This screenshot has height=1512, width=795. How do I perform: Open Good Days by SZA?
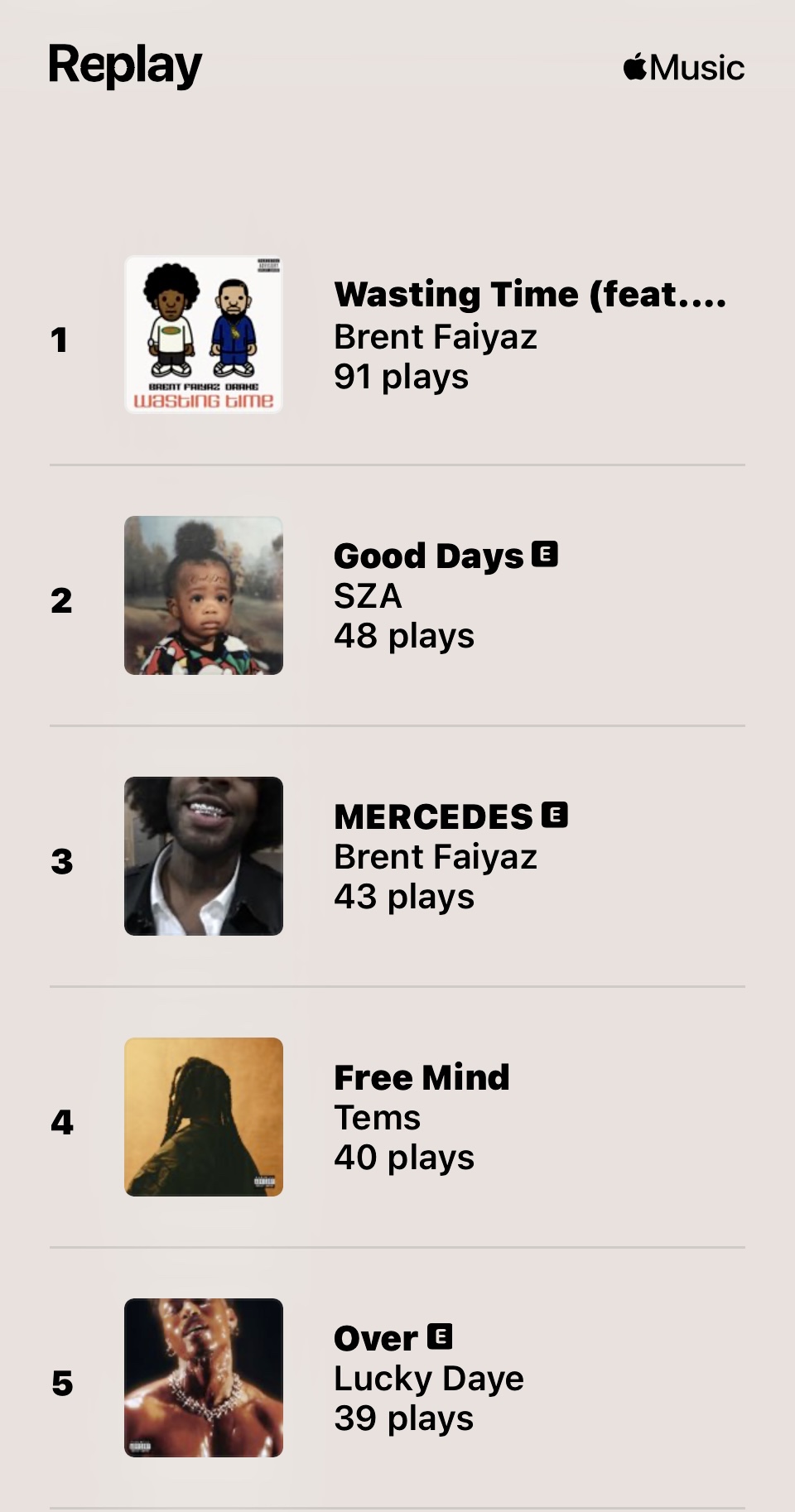point(428,556)
